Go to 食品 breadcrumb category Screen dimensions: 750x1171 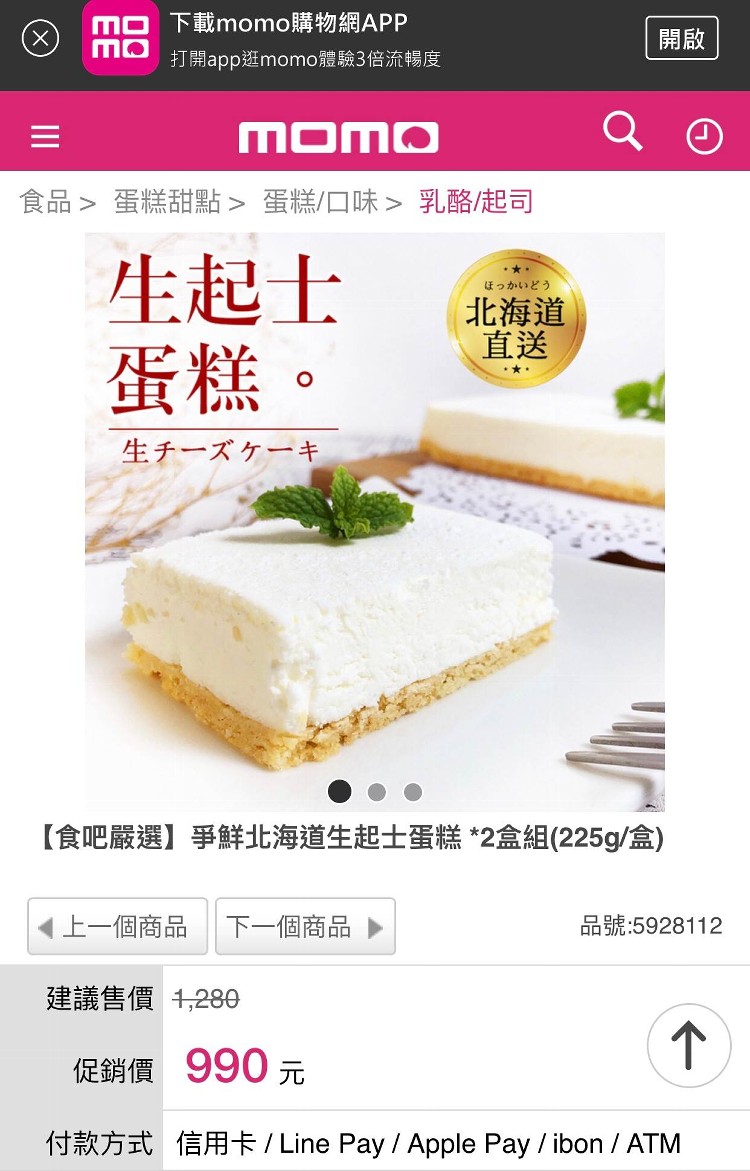click(46, 202)
